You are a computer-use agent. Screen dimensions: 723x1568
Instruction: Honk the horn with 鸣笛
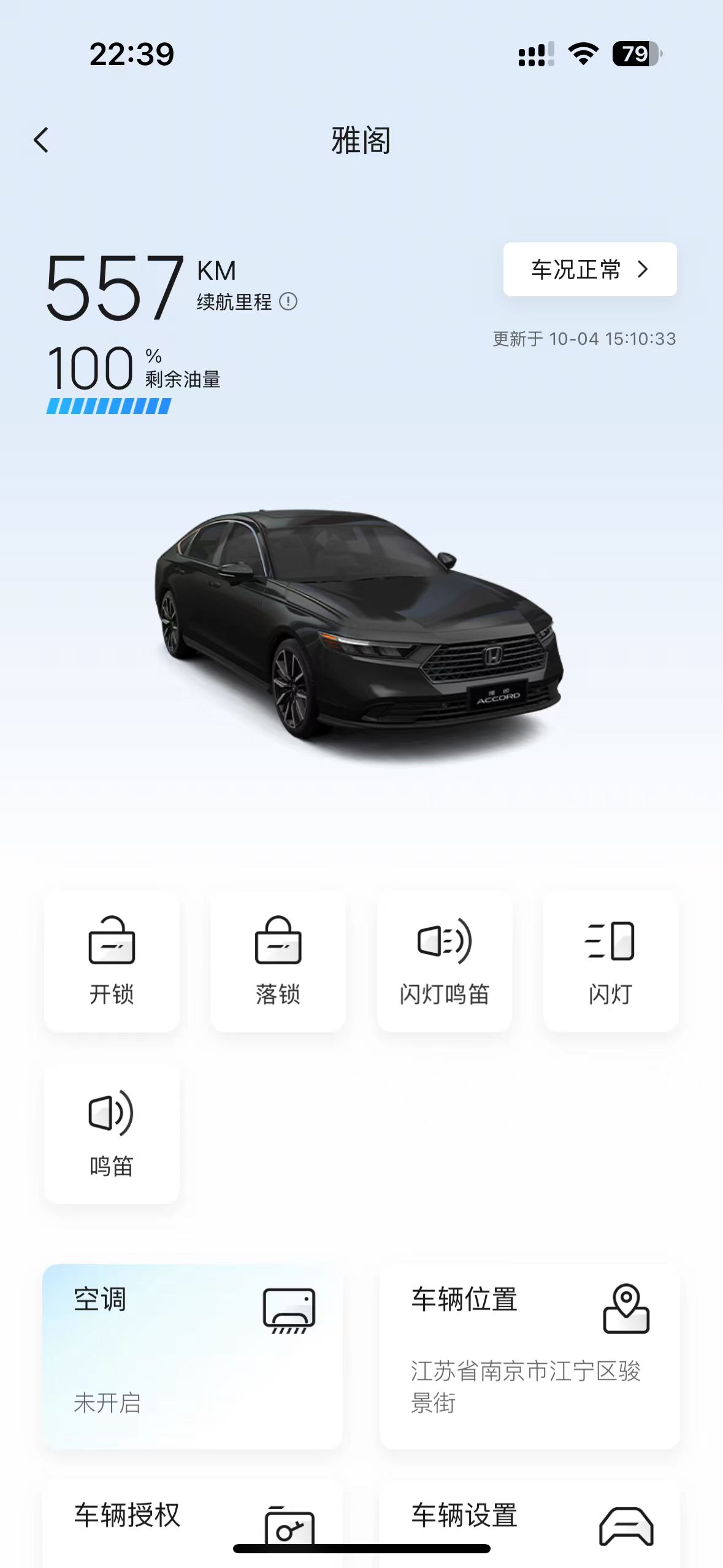(x=112, y=1132)
